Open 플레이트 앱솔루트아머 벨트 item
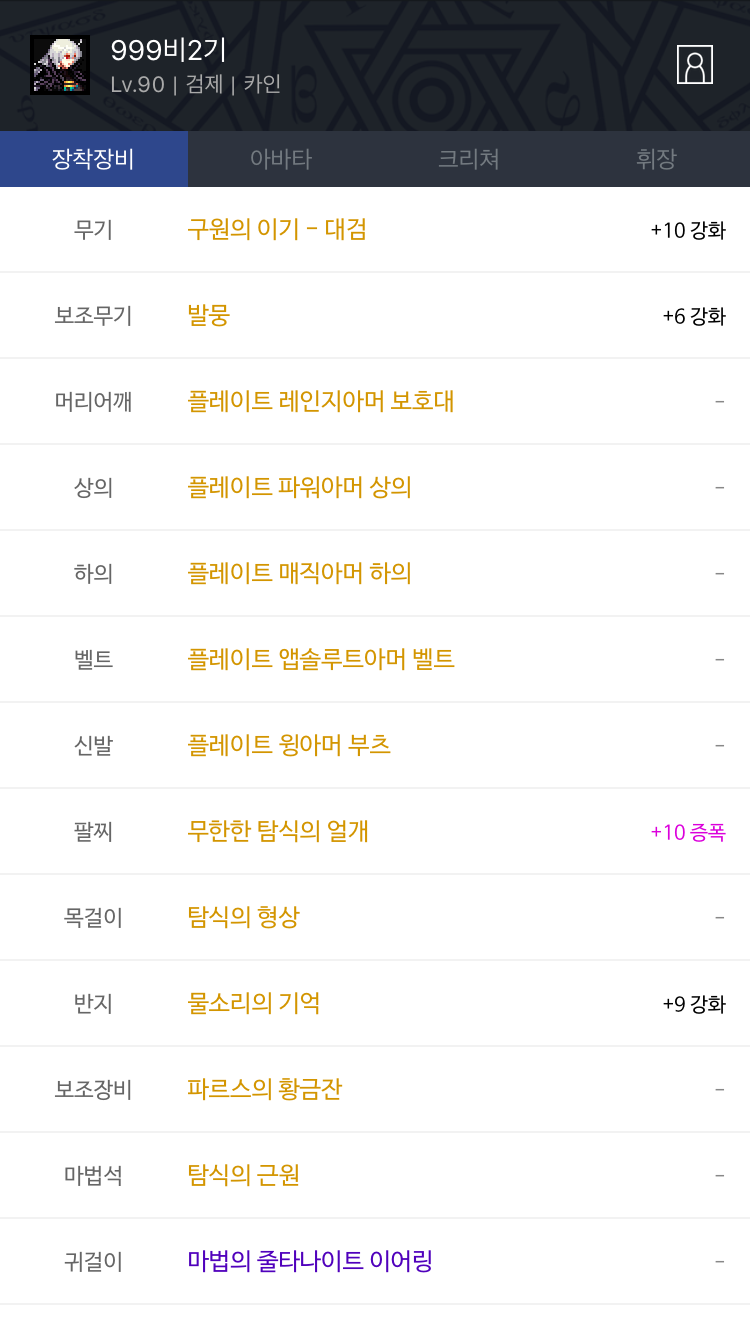Image resolution: width=750 pixels, height=1334 pixels. pos(321,659)
